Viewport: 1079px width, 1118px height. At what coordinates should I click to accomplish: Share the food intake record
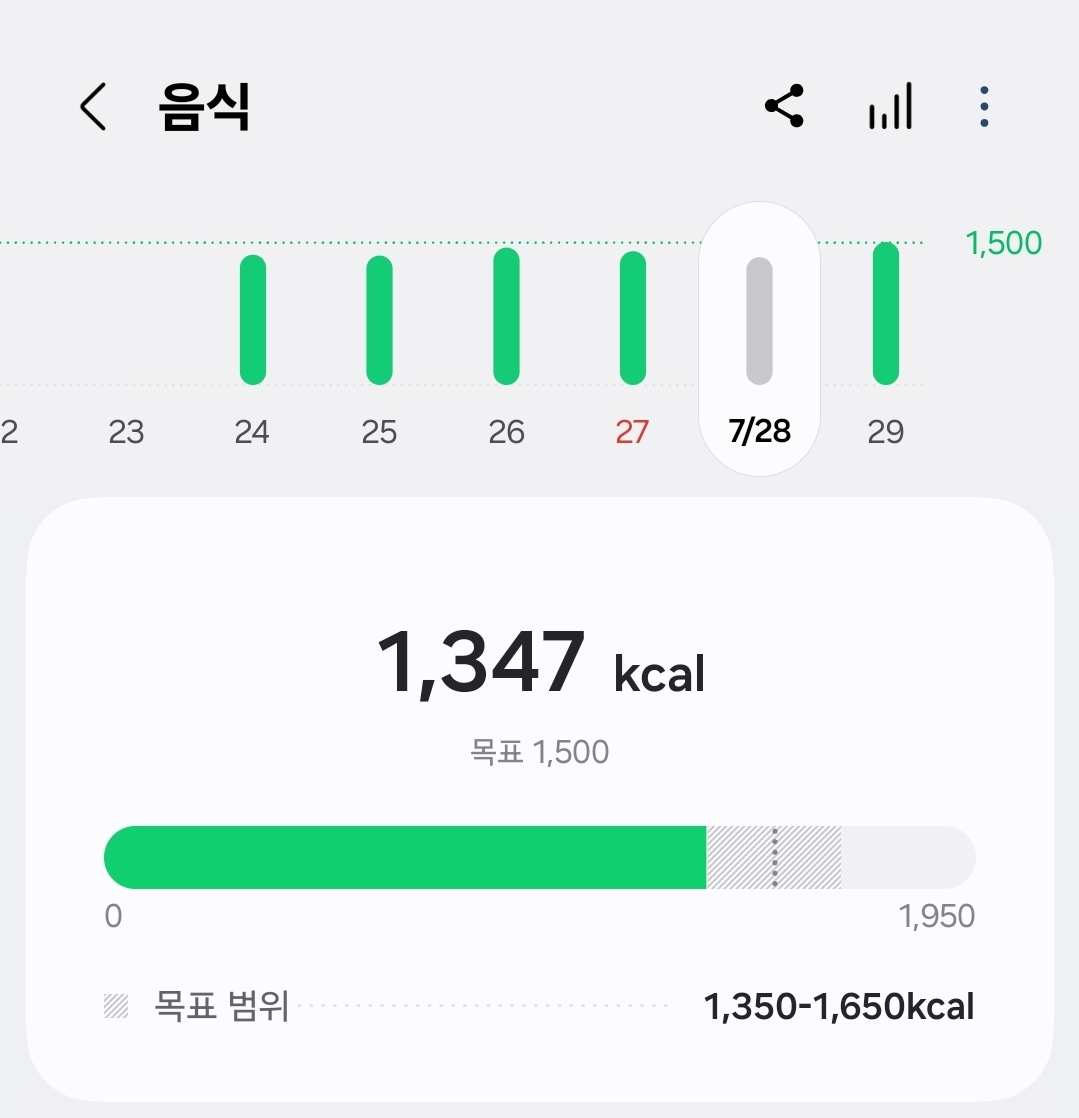[784, 106]
